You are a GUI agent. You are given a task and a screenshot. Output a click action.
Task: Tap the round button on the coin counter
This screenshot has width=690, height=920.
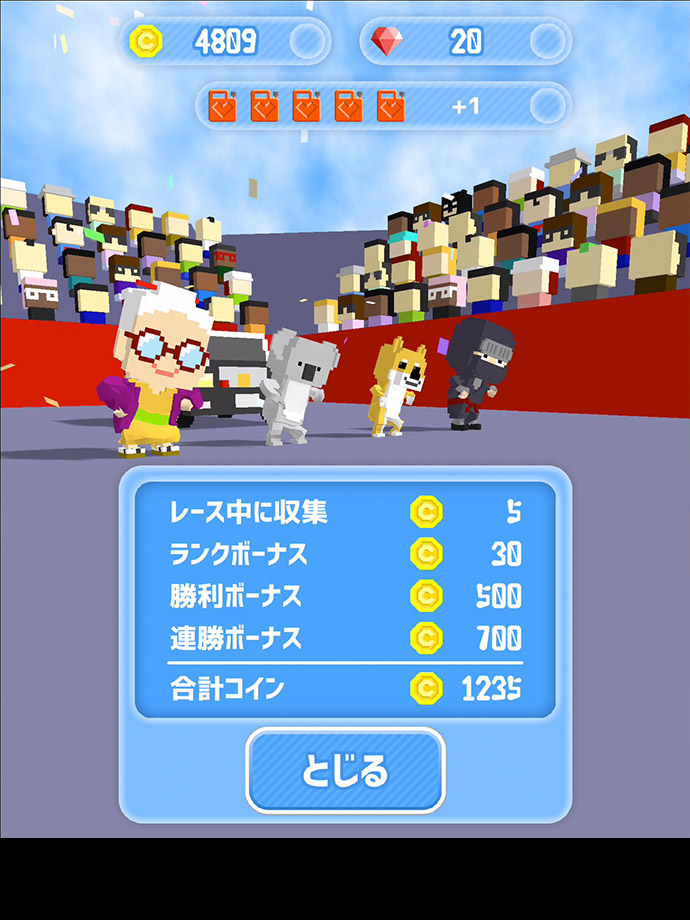point(307,41)
